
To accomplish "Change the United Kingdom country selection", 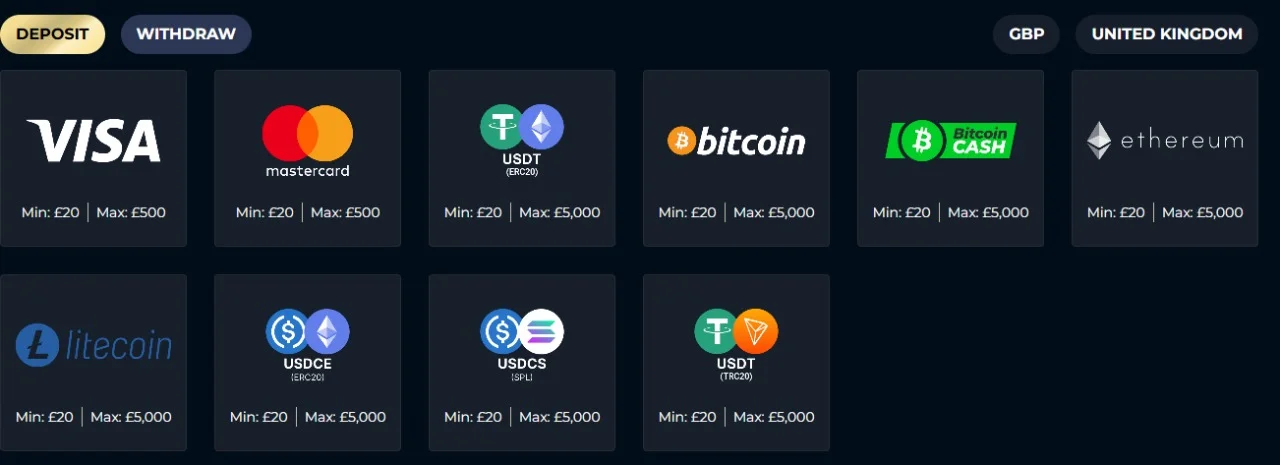I will pyautogui.click(x=1166, y=34).
